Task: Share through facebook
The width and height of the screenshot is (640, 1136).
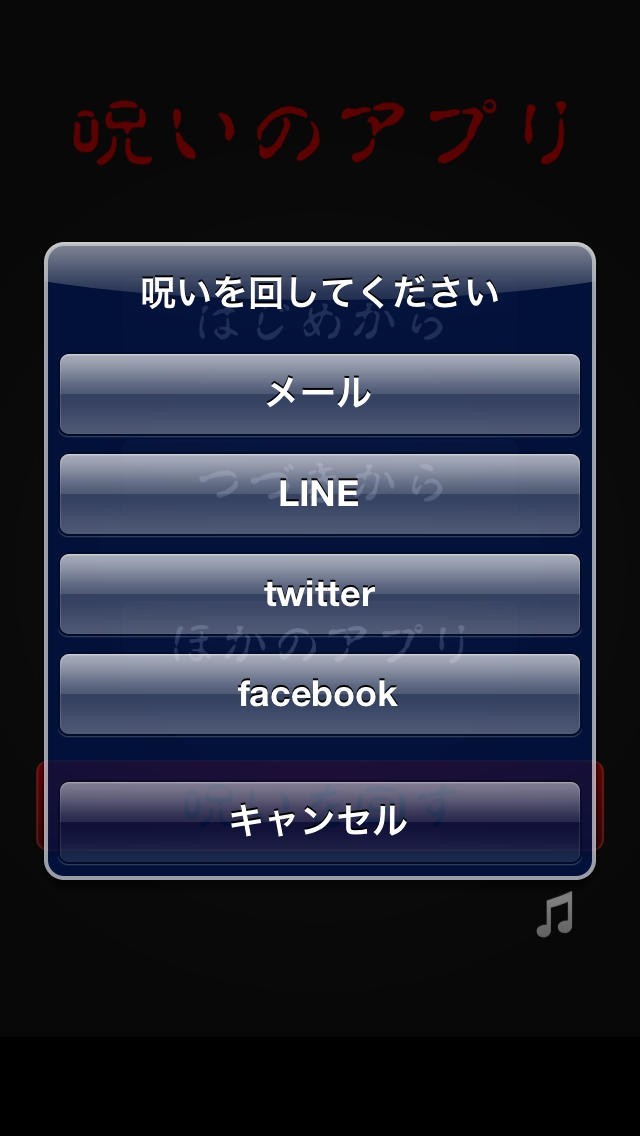Action: click(x=320, y=694)
